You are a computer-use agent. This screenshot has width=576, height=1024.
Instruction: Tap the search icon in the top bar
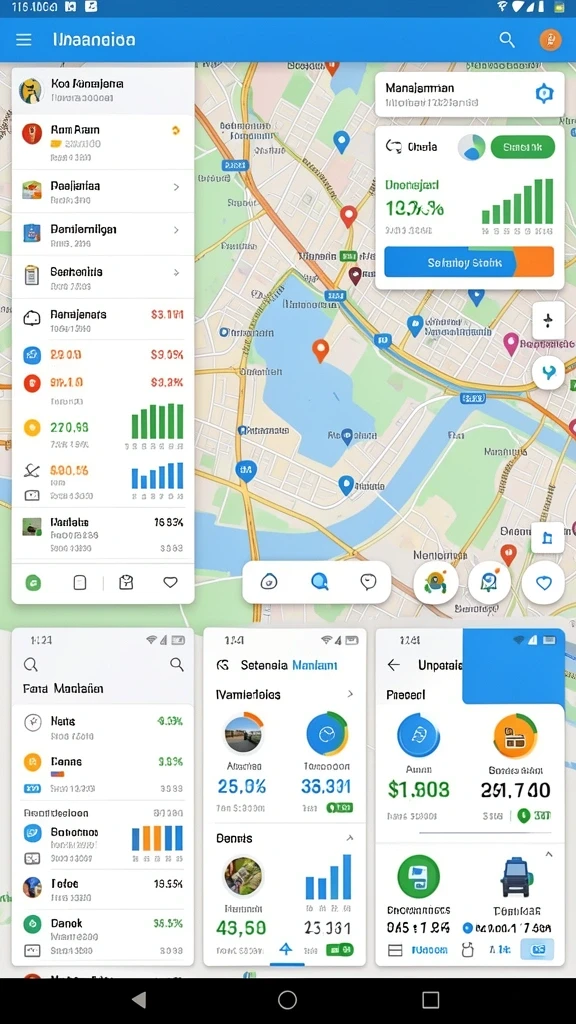(x=507, y=40)
